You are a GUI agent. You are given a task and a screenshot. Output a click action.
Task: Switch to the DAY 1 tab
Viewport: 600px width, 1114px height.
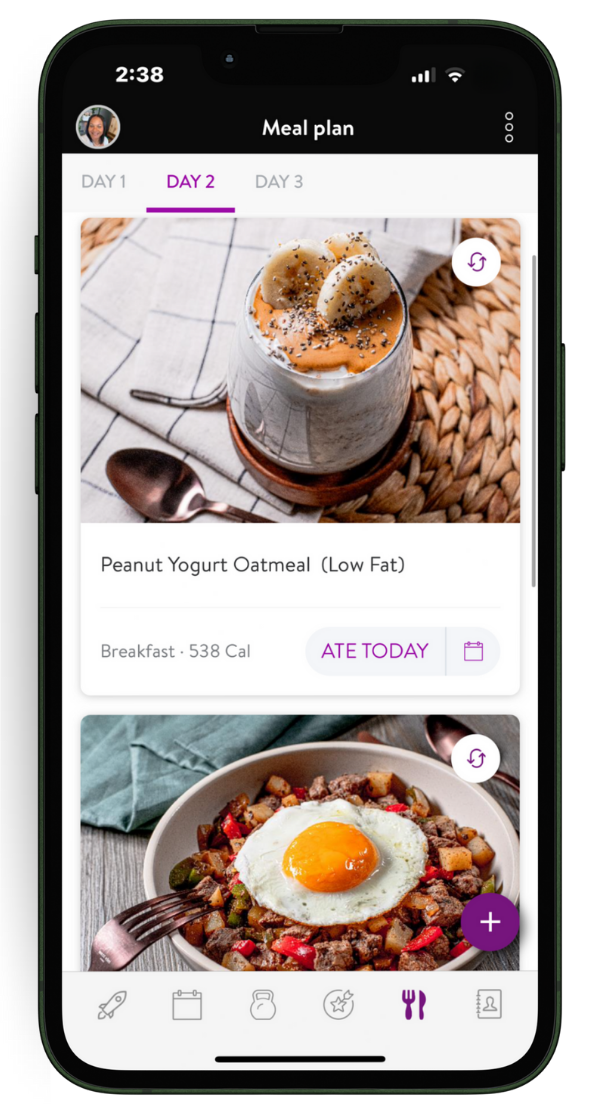coord(104,182)
